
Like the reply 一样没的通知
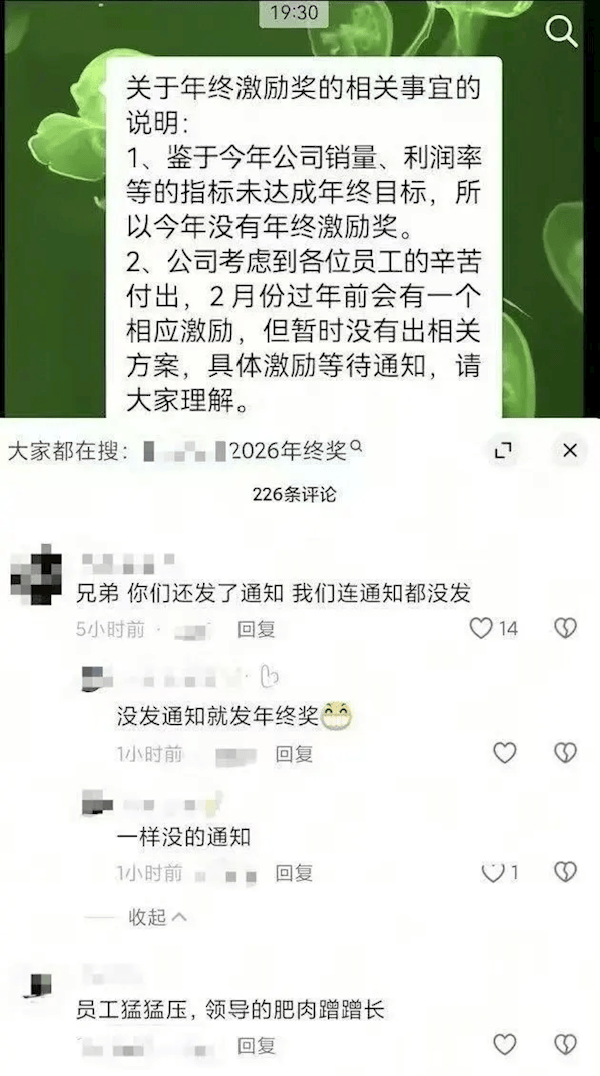[494, 872]
